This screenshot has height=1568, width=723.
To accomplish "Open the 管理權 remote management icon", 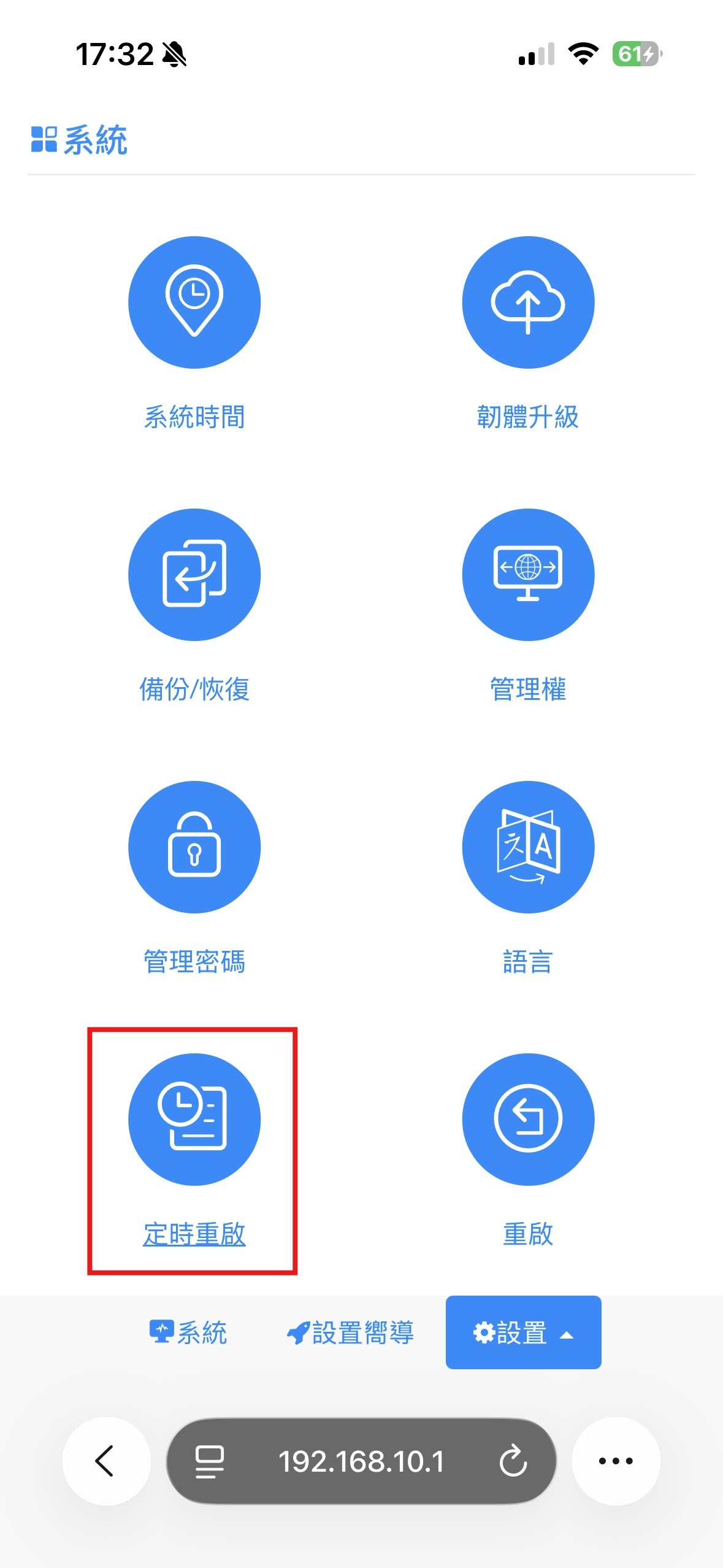I will (529, 574).
